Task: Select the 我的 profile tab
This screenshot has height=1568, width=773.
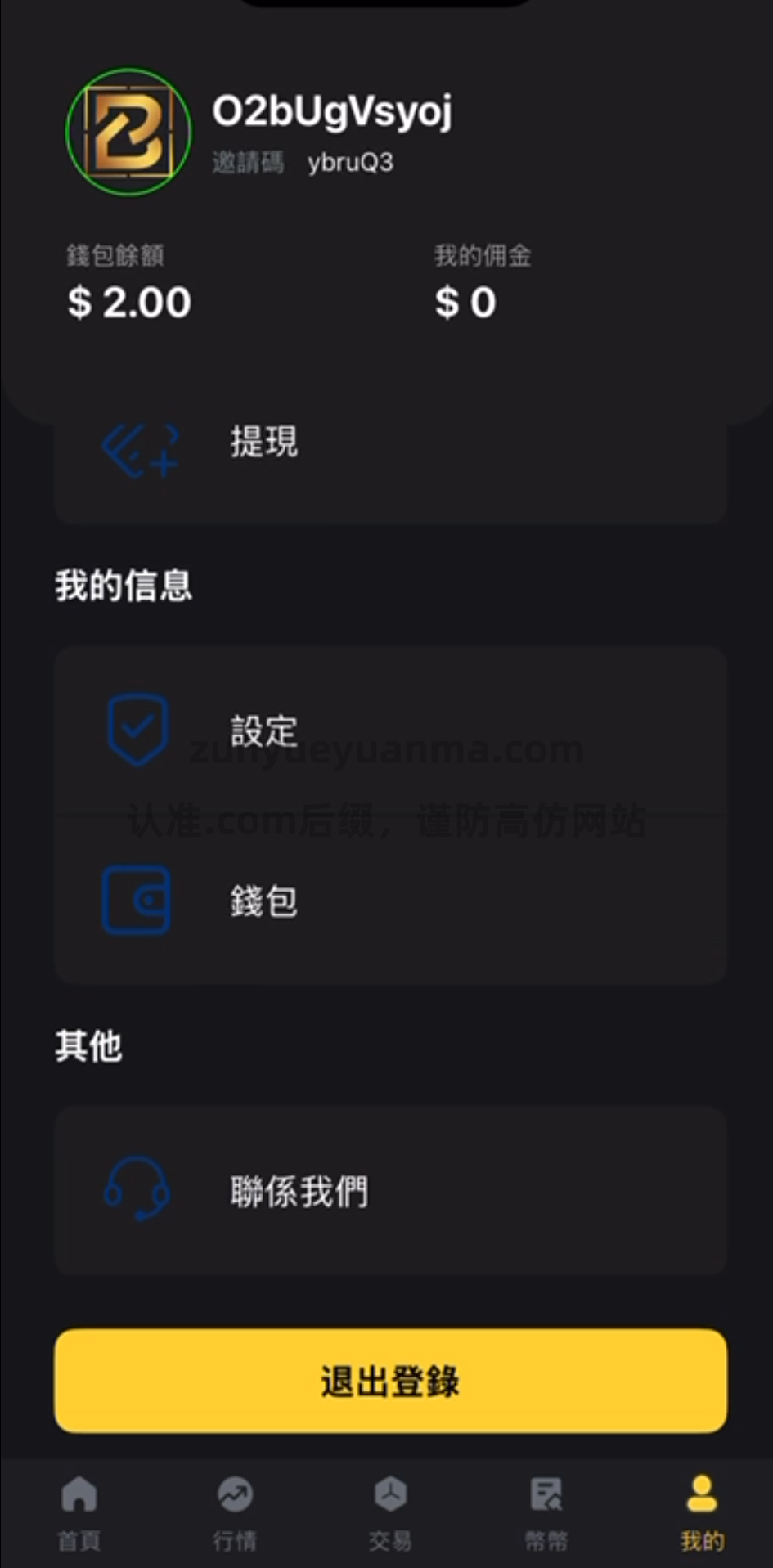Action: (702, 1513)
